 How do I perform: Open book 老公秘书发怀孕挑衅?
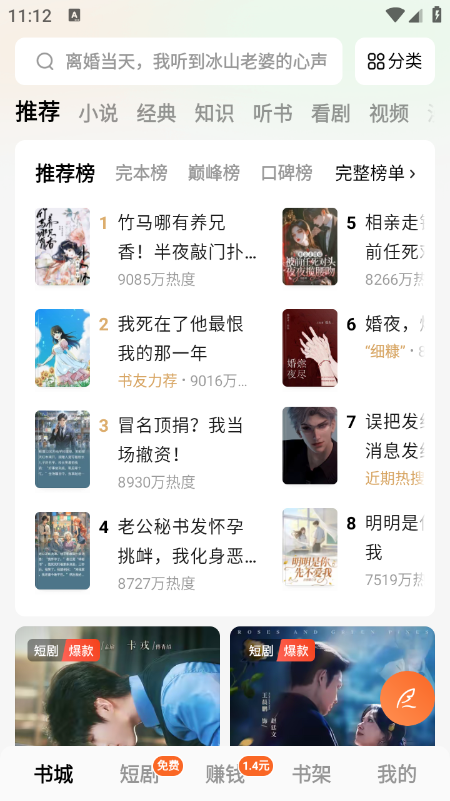coord(146,551)
